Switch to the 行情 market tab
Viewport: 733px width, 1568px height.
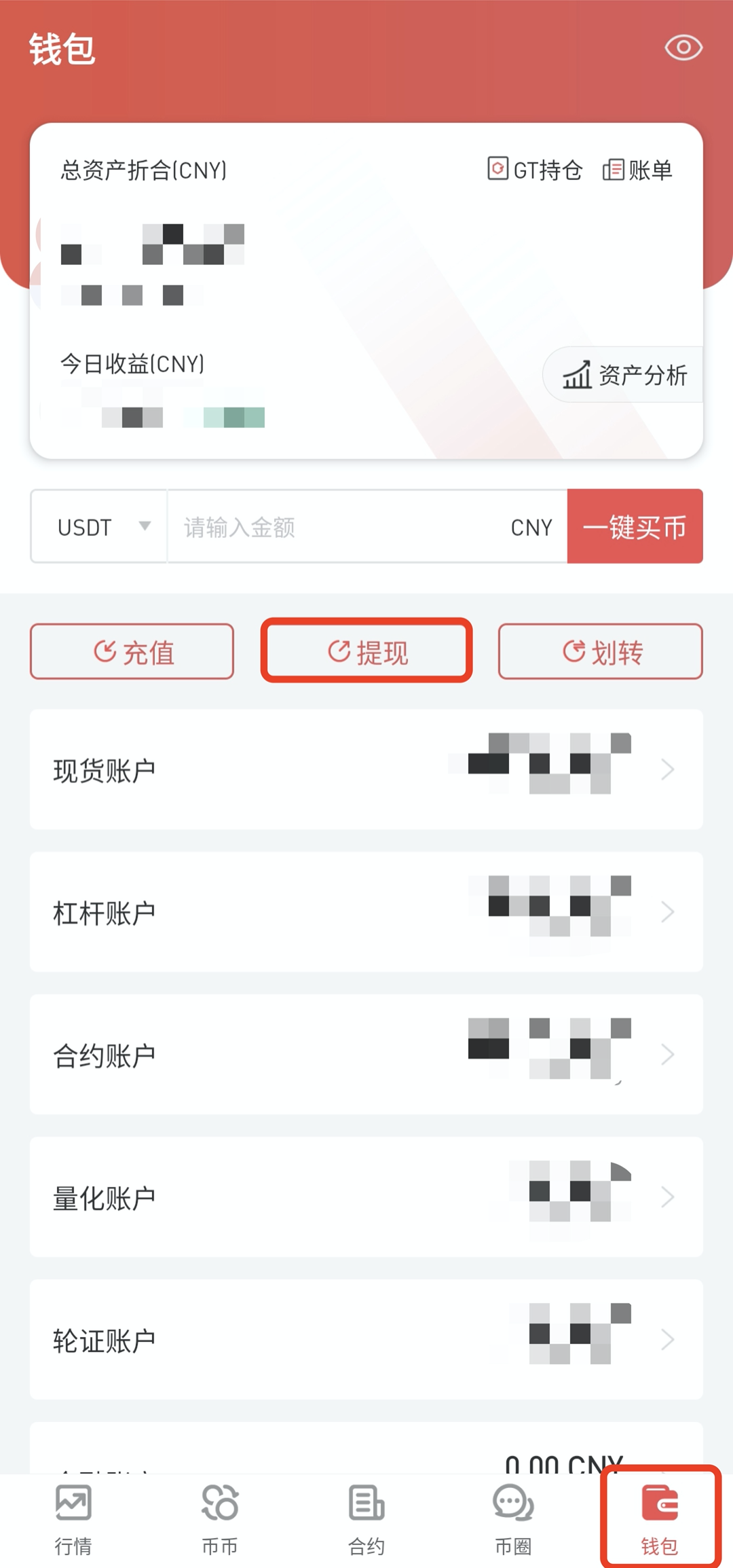pos(73,1520)
